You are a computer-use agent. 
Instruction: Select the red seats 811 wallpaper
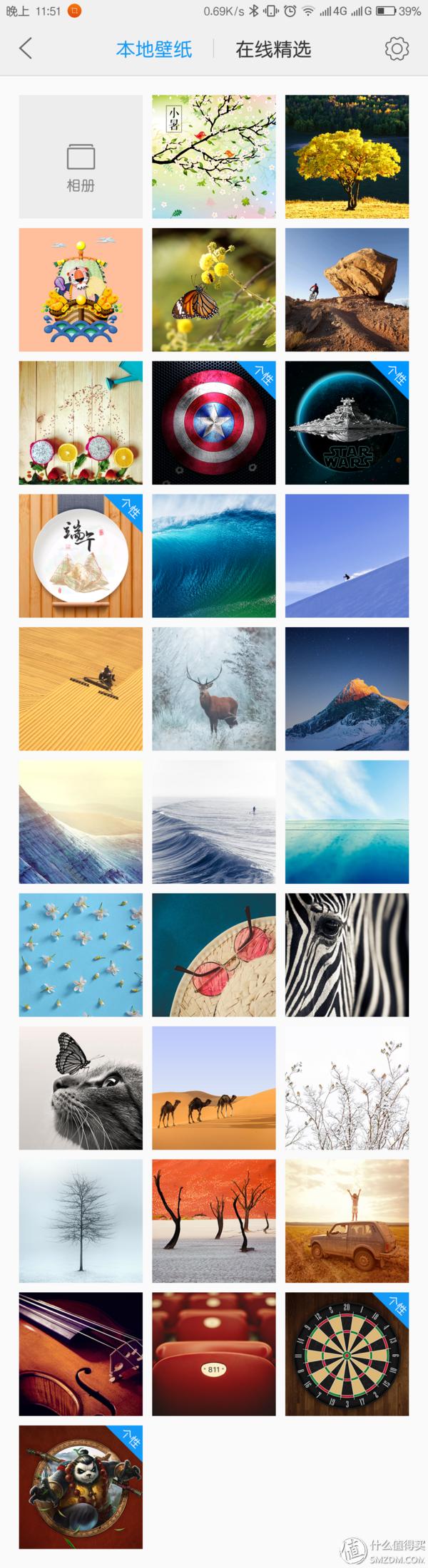(x=213, y=1354)
